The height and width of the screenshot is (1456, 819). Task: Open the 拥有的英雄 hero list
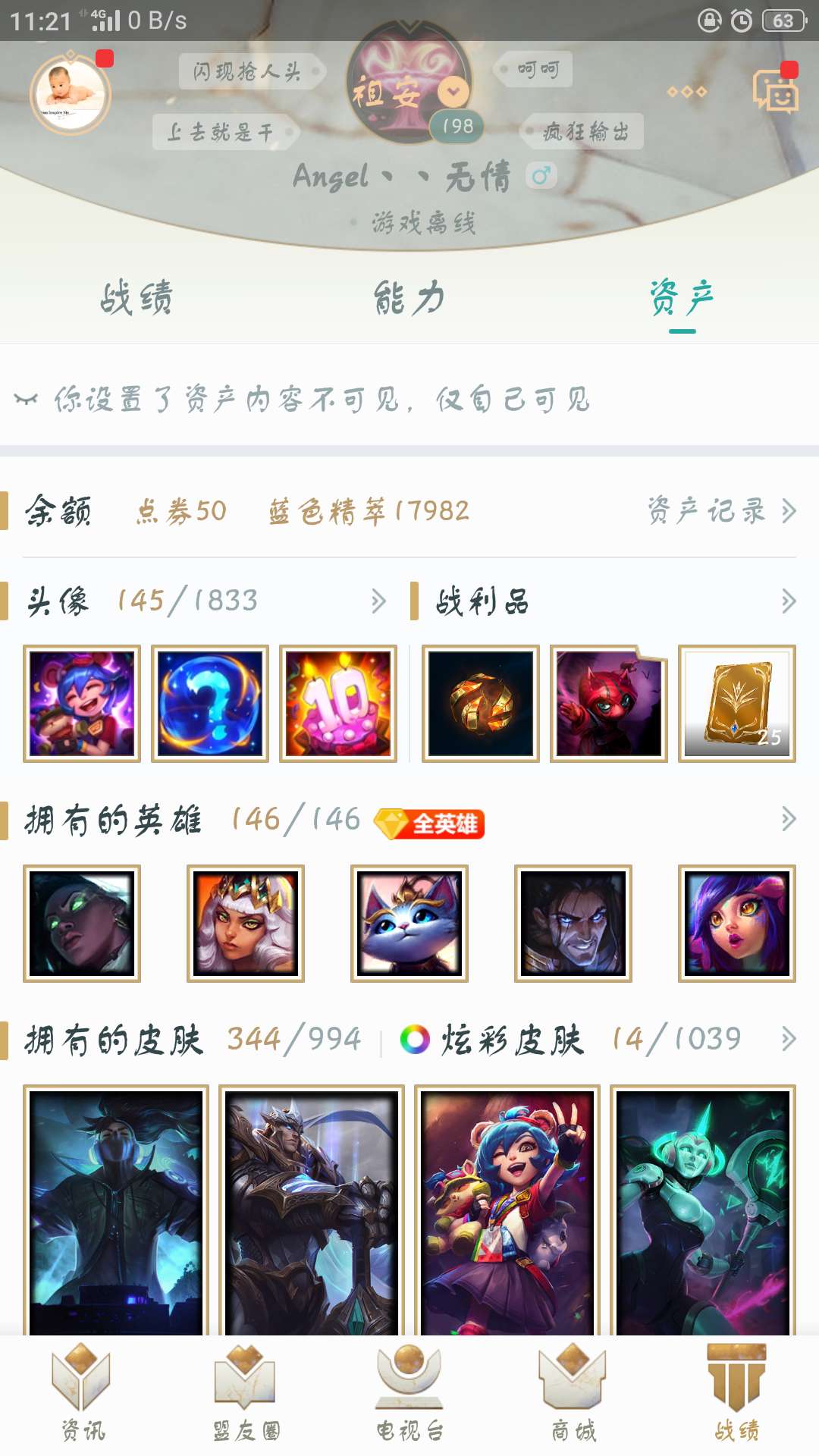pos(788,819)
